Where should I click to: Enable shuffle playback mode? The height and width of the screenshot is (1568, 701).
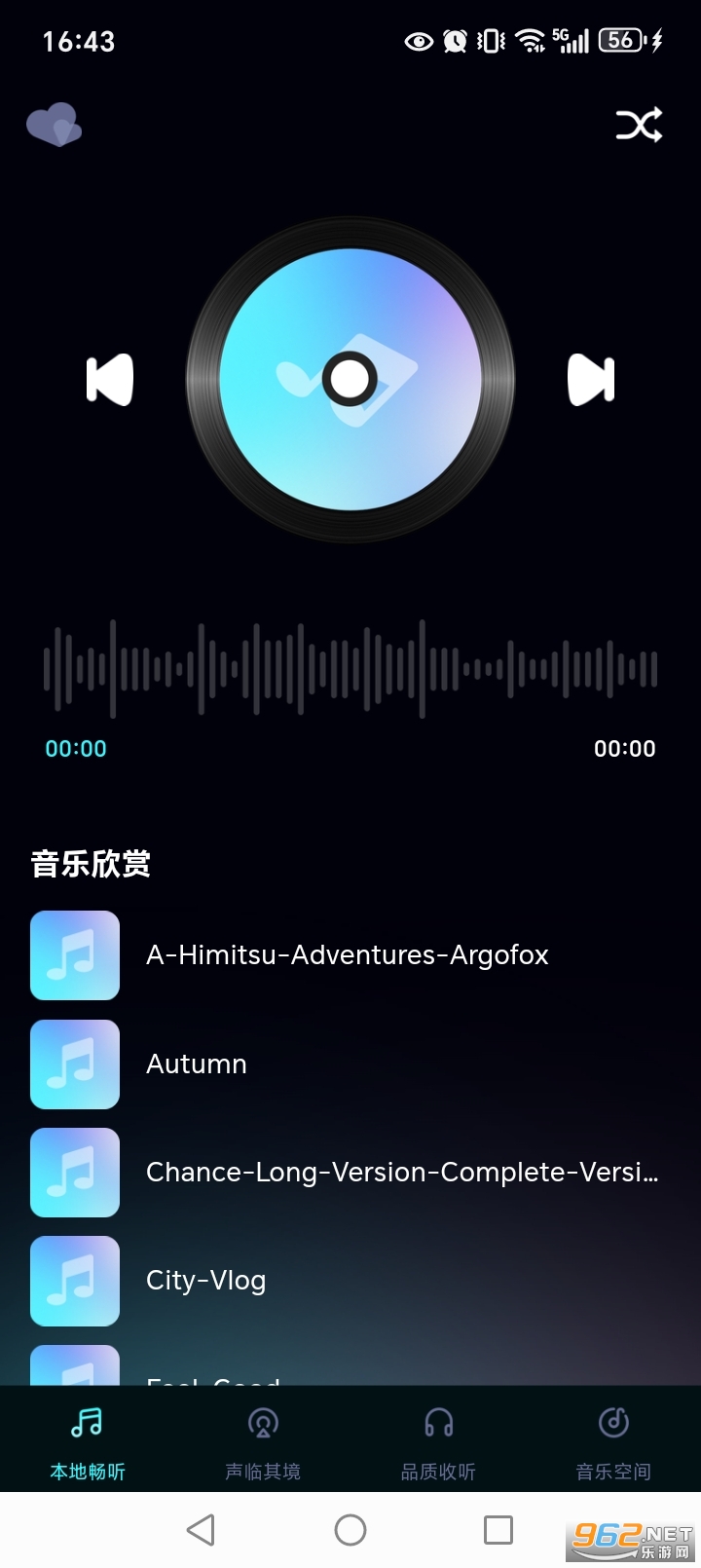coord(640,125)
